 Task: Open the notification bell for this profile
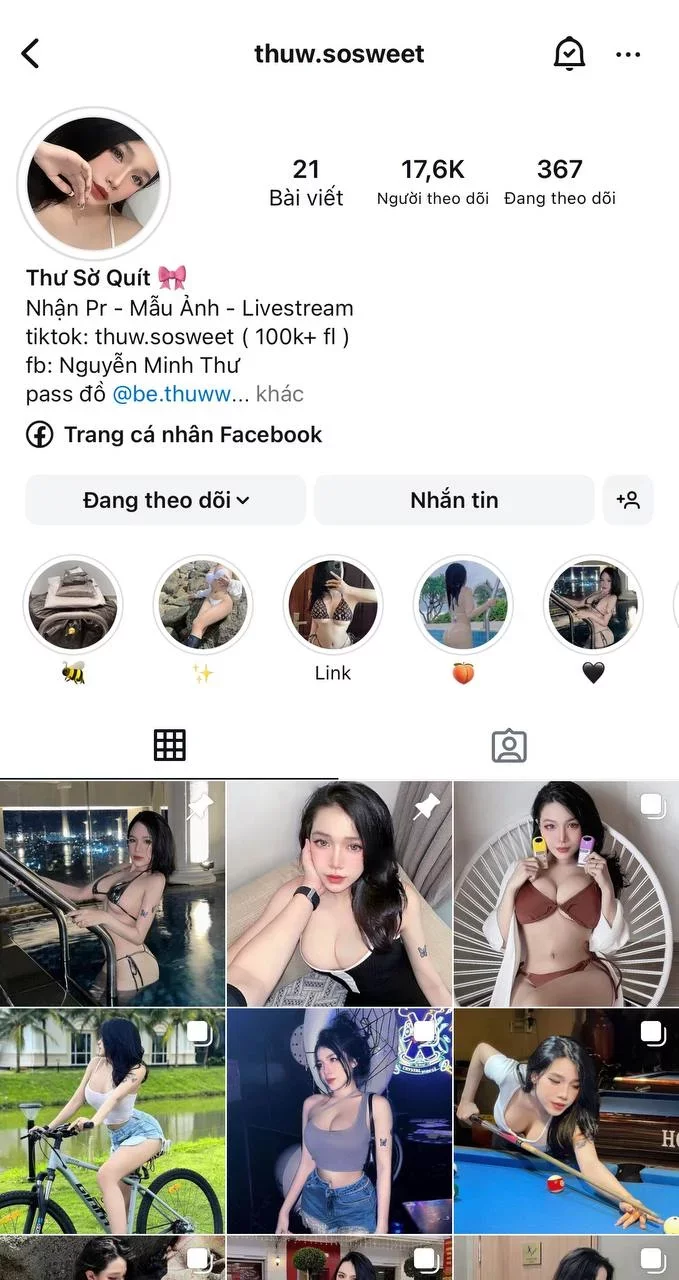point(569,53)
